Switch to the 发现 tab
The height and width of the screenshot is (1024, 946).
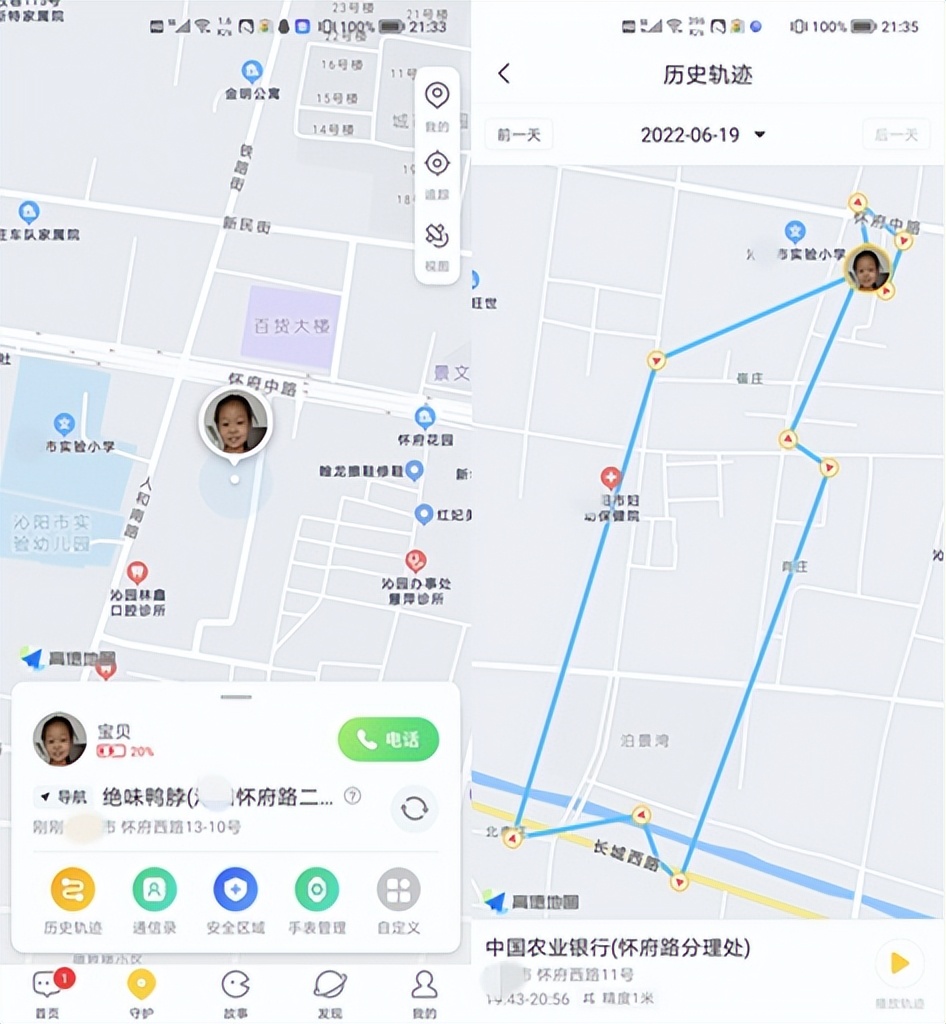(330, 993)
